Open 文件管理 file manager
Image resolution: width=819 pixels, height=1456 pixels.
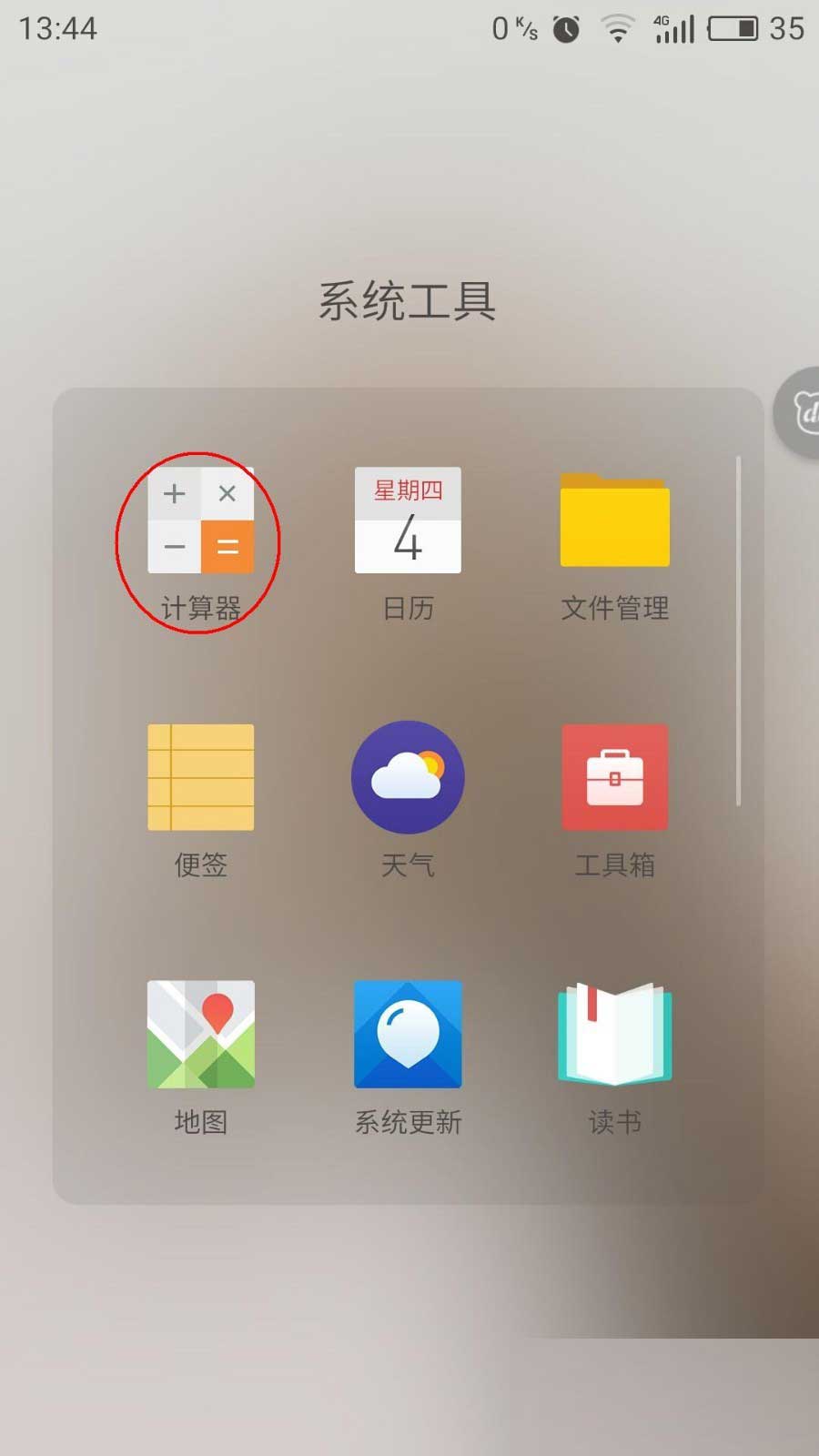pos(614,521)
